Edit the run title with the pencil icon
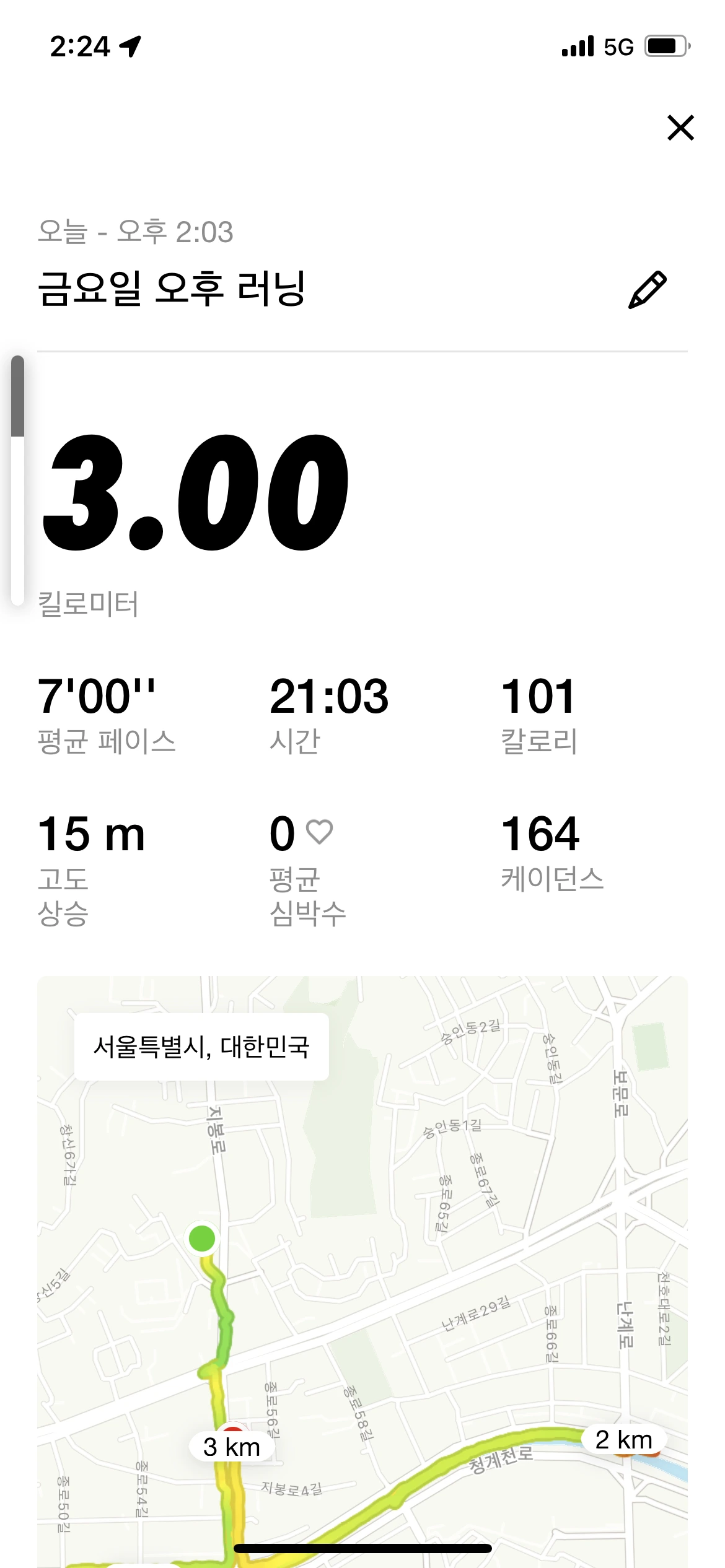 point(647,289)
